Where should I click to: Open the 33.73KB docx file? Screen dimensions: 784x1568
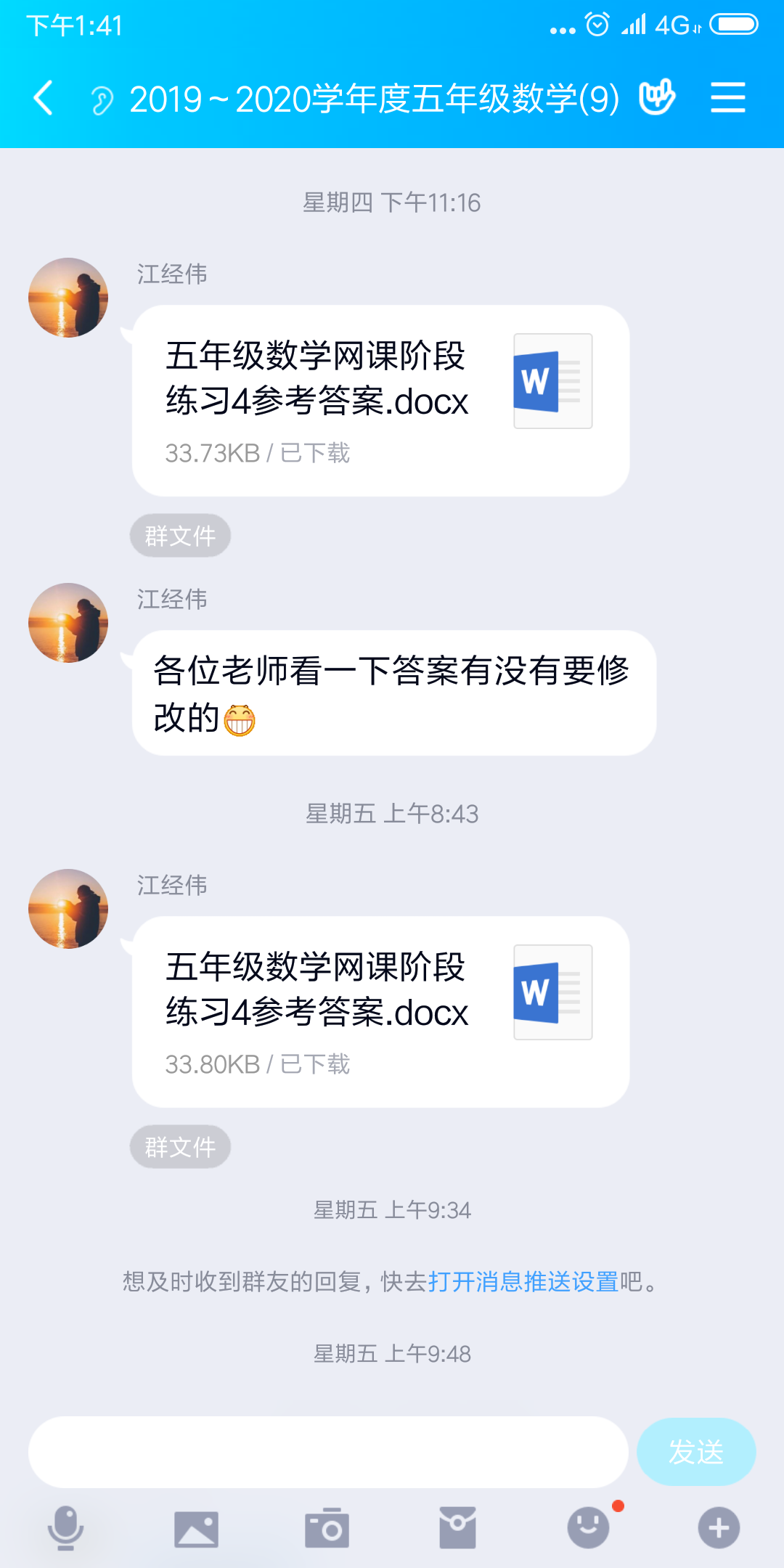click(380, 401)
